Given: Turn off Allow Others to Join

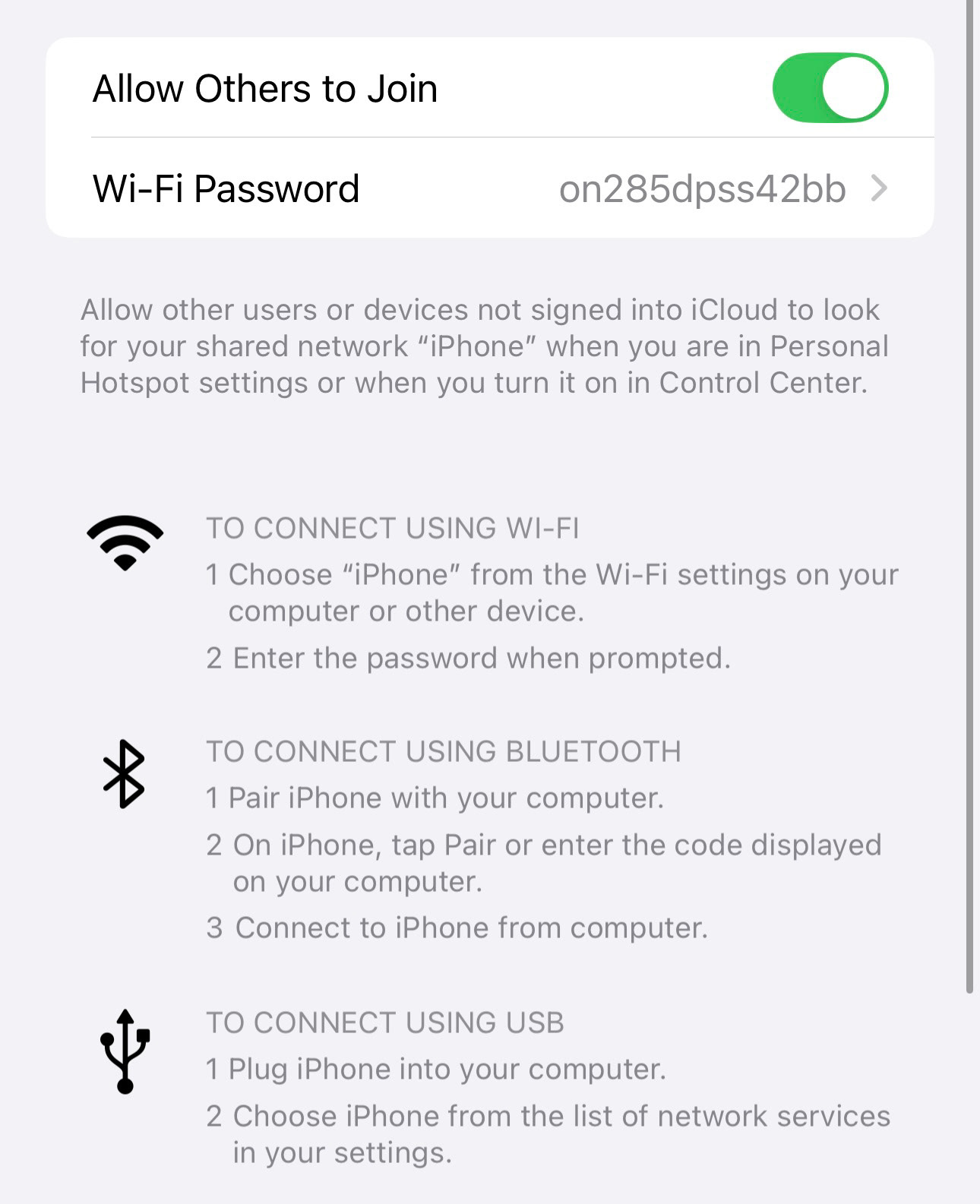Looking at the screenshot, I should tap(830, 88).
